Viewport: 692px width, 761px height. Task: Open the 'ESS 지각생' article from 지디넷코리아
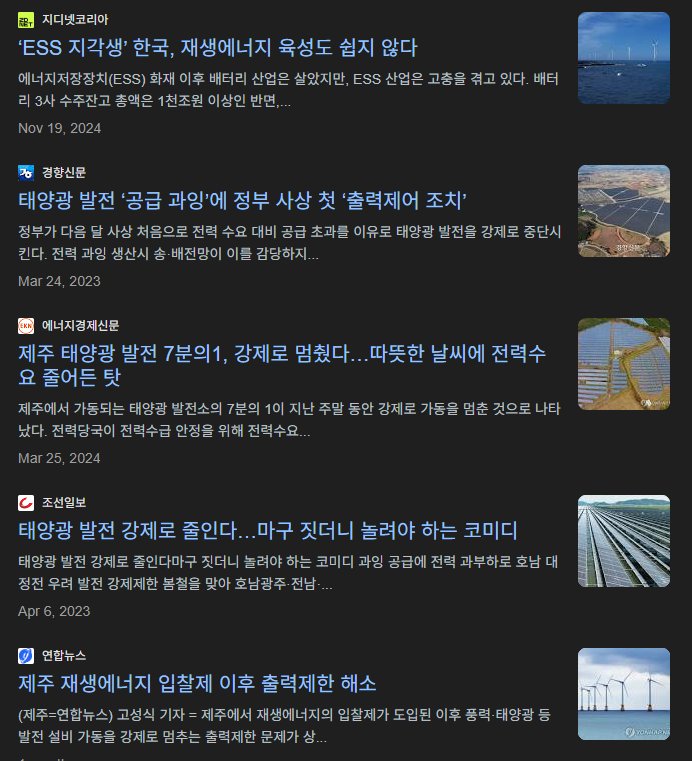pos(218,48)
